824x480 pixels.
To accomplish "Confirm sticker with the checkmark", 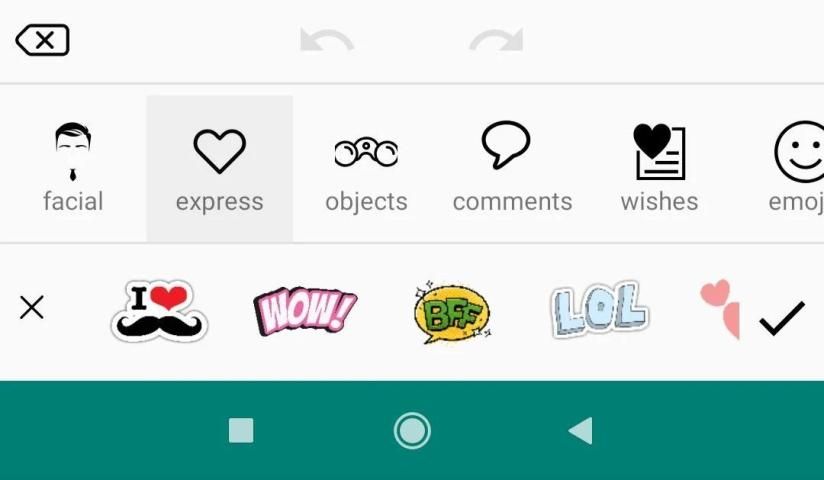I will (x=781, y=318).
